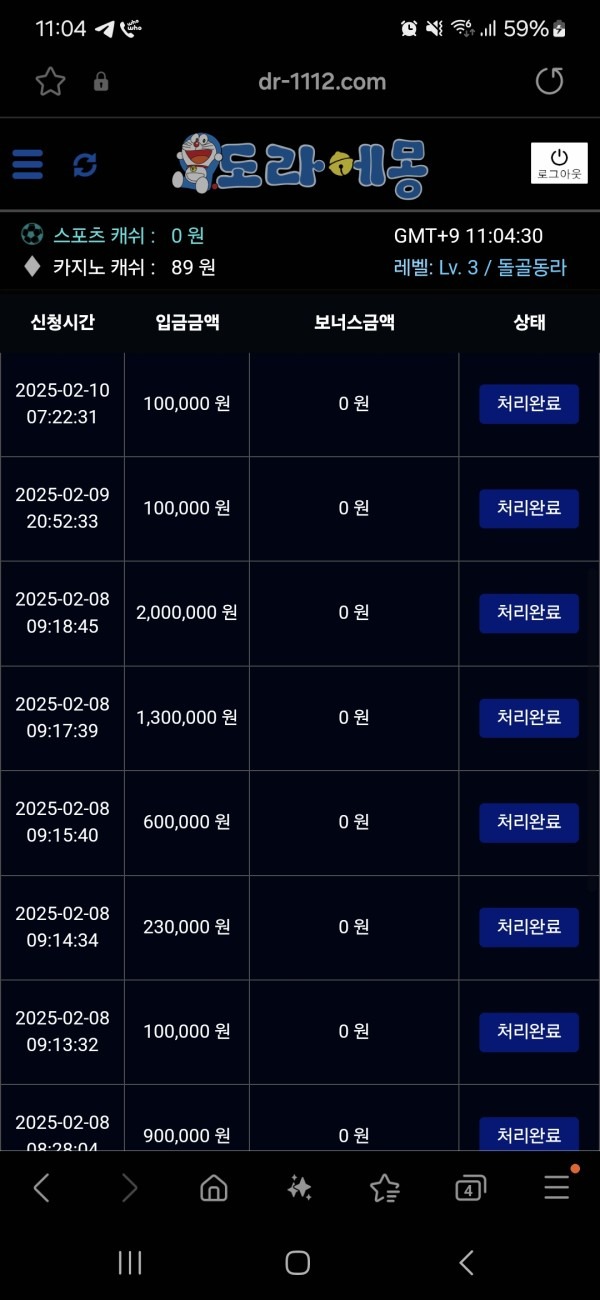
Task: Tap 처리완료 for the 2,000,000 원 deposit
Action: (x=529, y=613)
